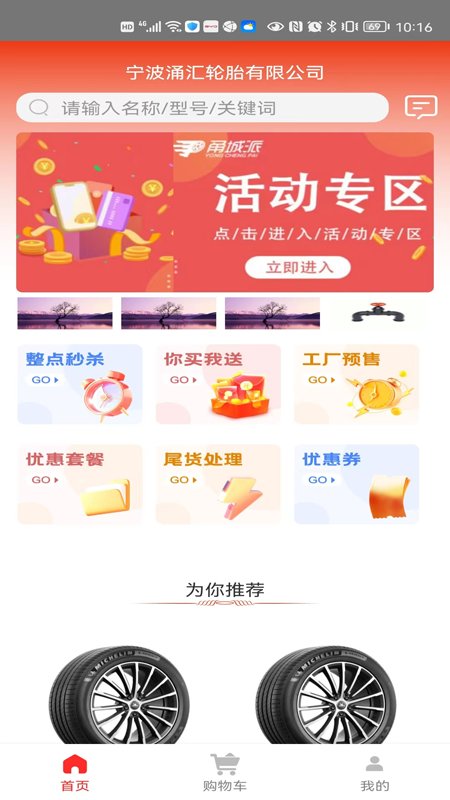The image size is (450, 800).
Task: Open 整点秒杀 flash sale card
Action: 80,384
